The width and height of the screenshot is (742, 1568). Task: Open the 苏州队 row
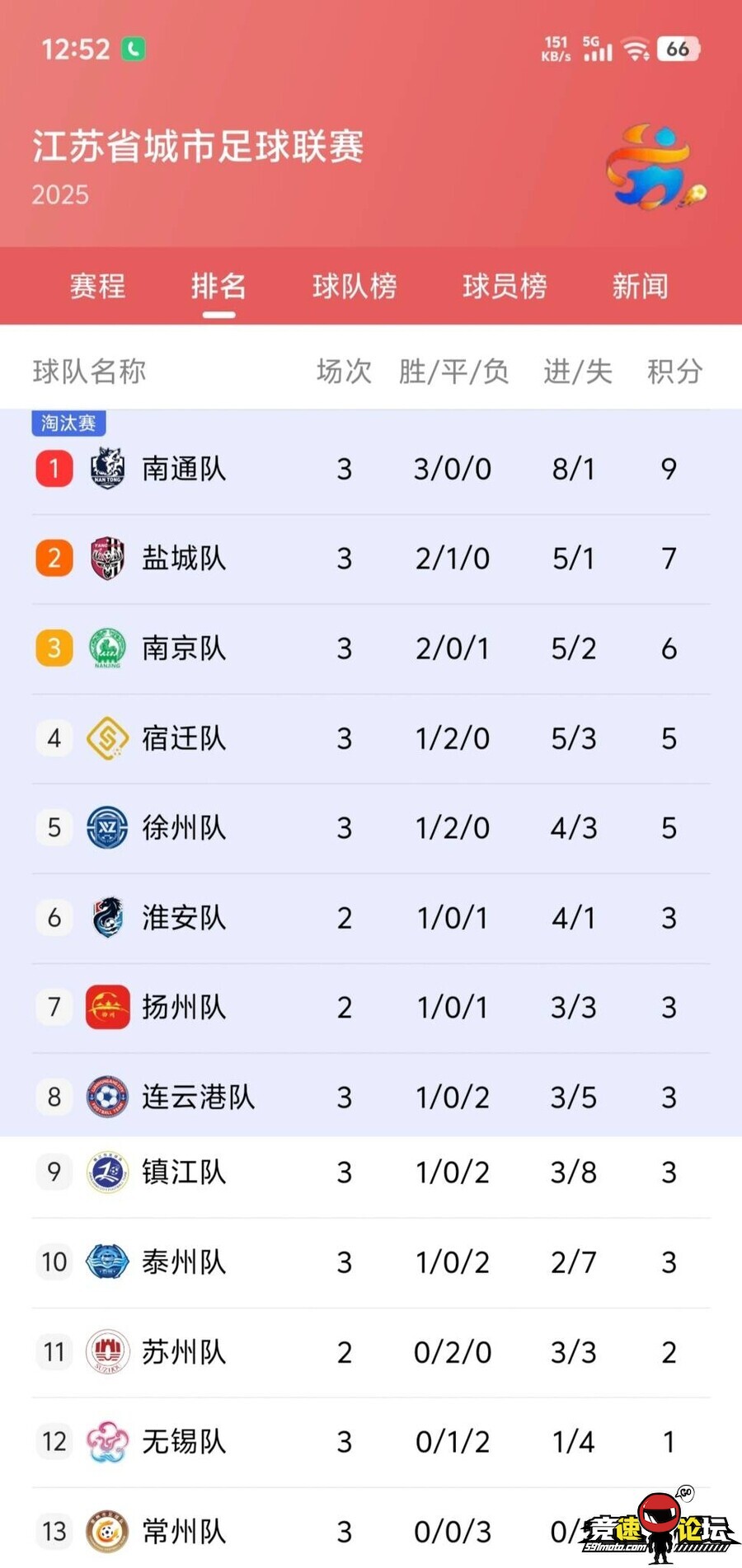(x=184, y=1352)
